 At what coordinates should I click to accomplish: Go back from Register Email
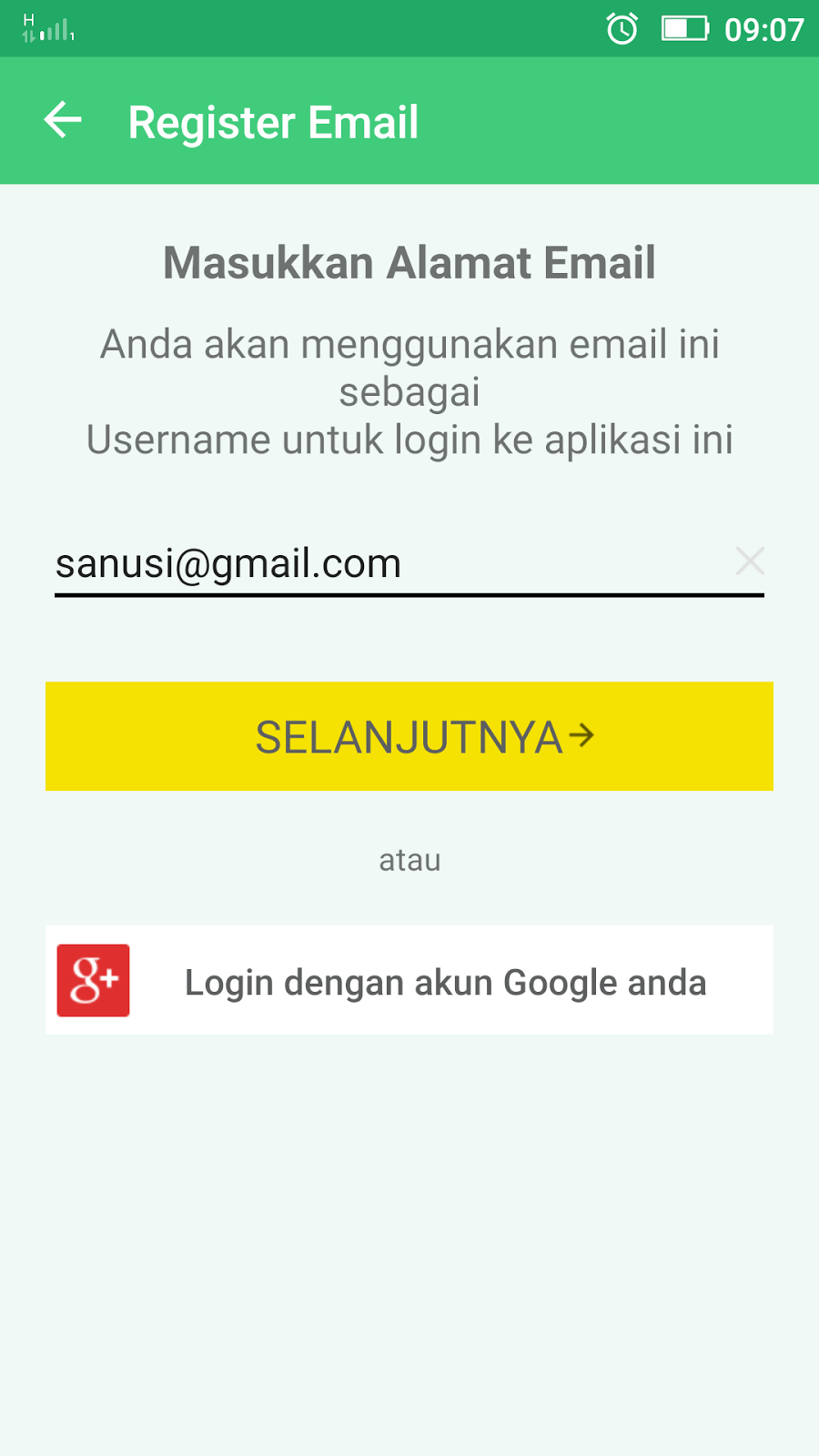[x=63, y=121]
